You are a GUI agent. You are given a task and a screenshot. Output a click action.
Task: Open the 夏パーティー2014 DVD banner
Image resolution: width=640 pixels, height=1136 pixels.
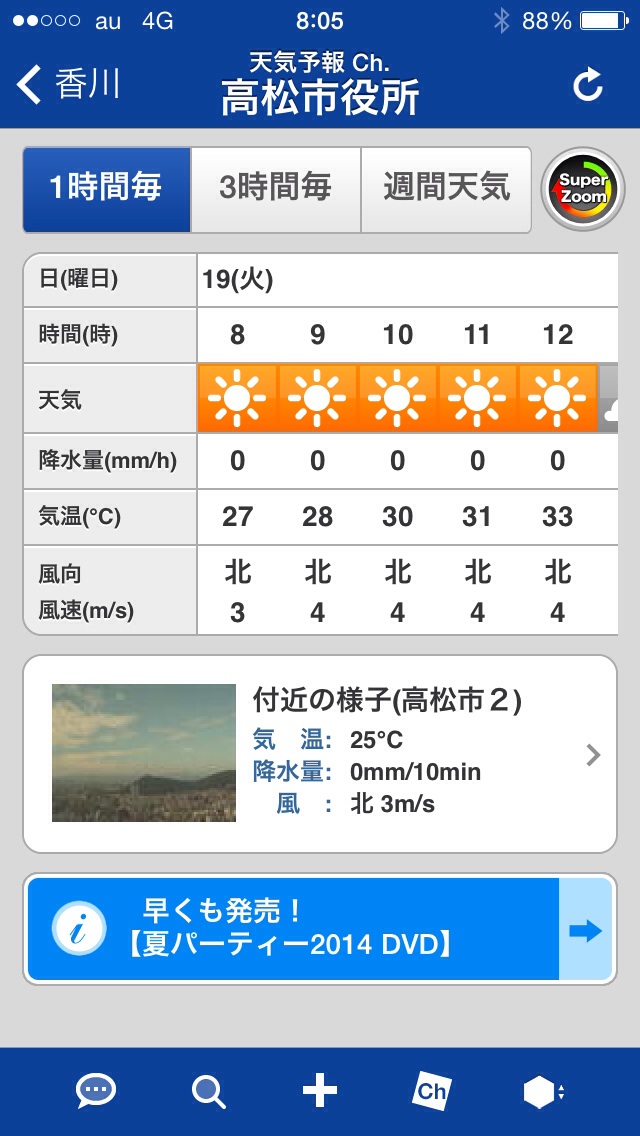pos(320,930)
